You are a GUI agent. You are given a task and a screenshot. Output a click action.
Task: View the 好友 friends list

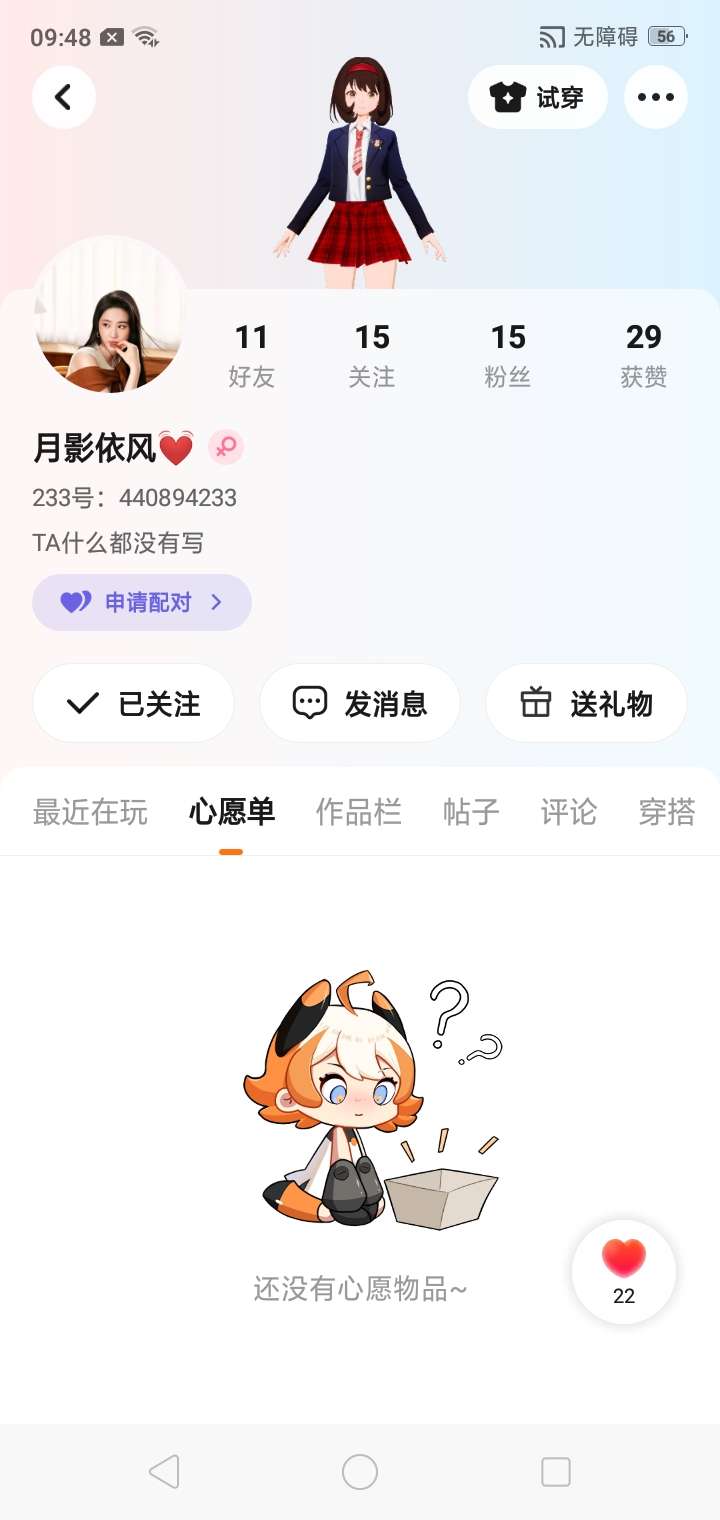(251, 354)
